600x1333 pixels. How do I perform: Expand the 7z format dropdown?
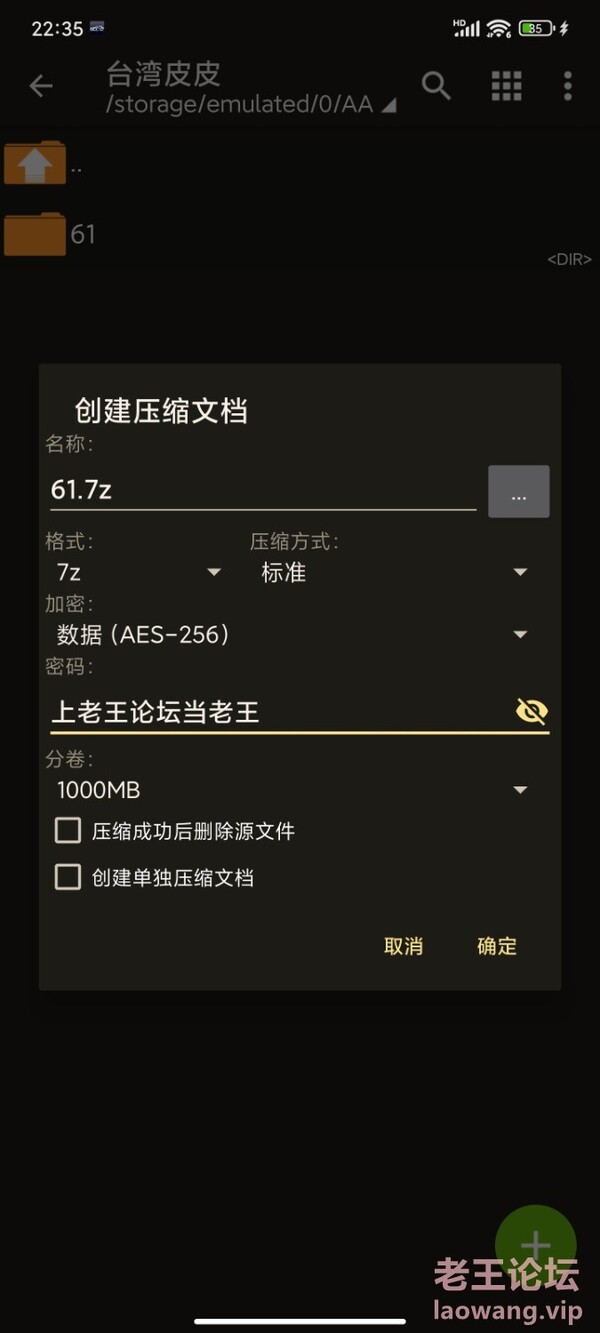(x=139, y=573)
